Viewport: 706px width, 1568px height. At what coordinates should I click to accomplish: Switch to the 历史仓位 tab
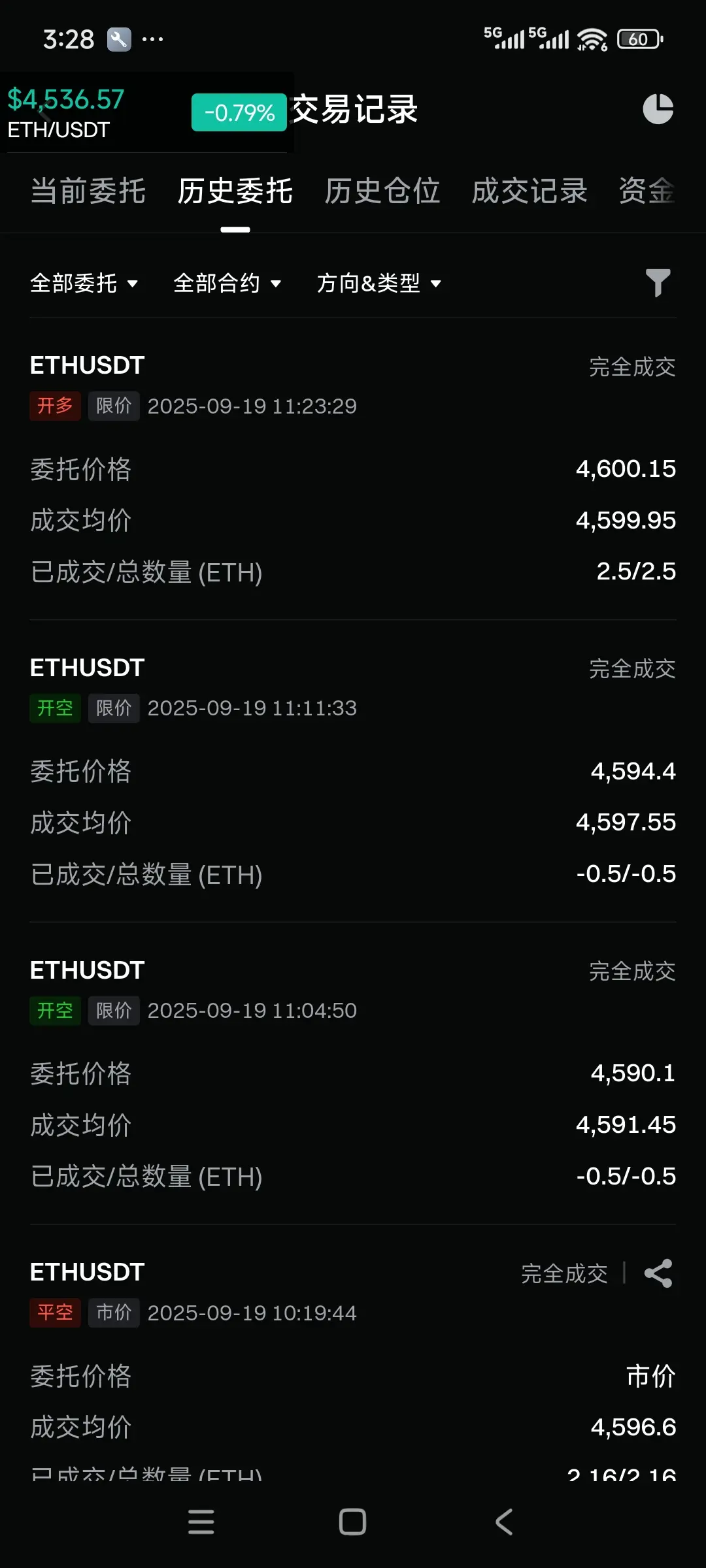(x=382, y=191)
